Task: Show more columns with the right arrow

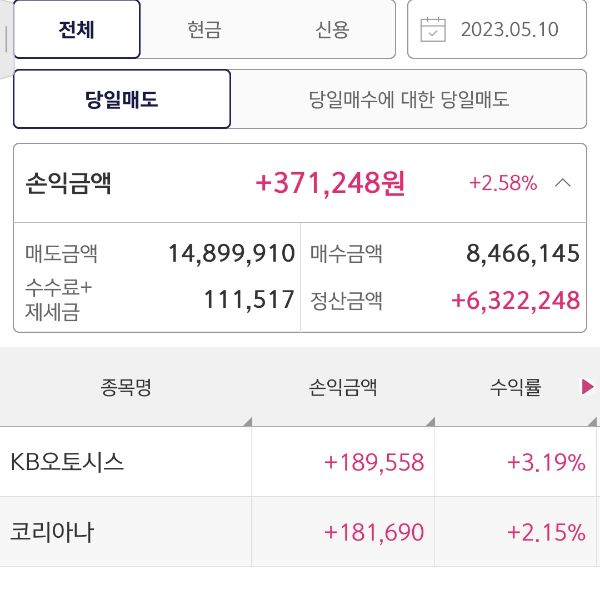Action: (588, 387)
